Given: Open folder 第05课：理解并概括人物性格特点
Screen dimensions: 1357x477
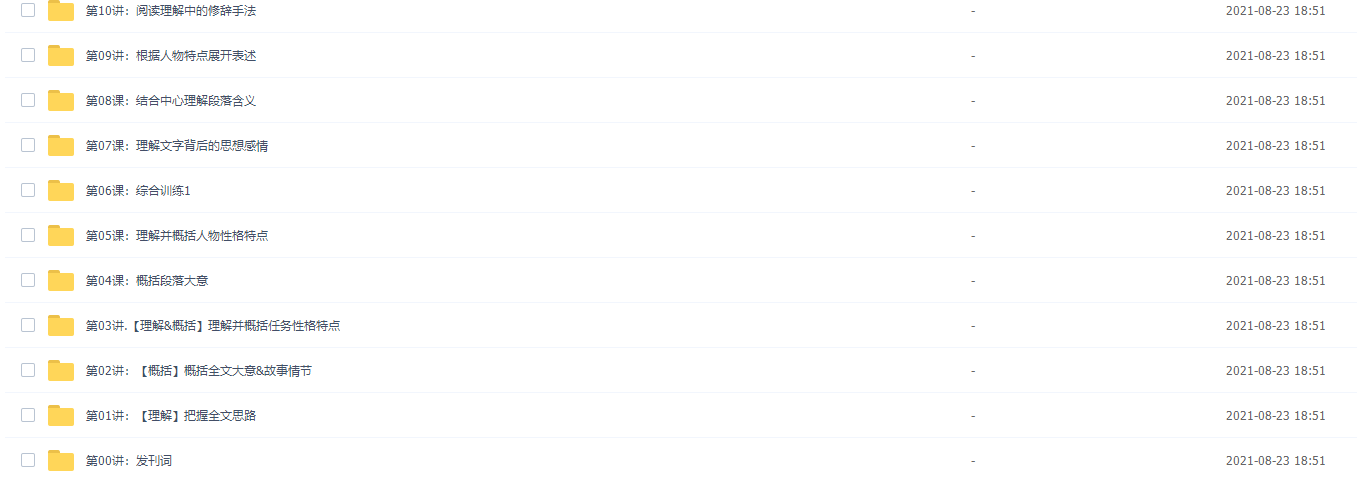Looking at the screenshot, I should (176, 236).
